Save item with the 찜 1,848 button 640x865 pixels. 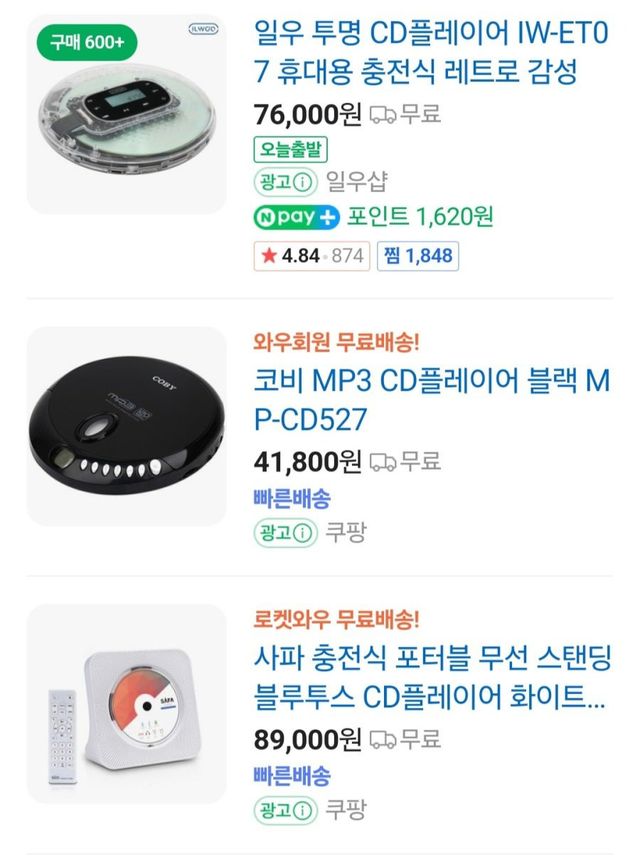[x=417, y=255]
